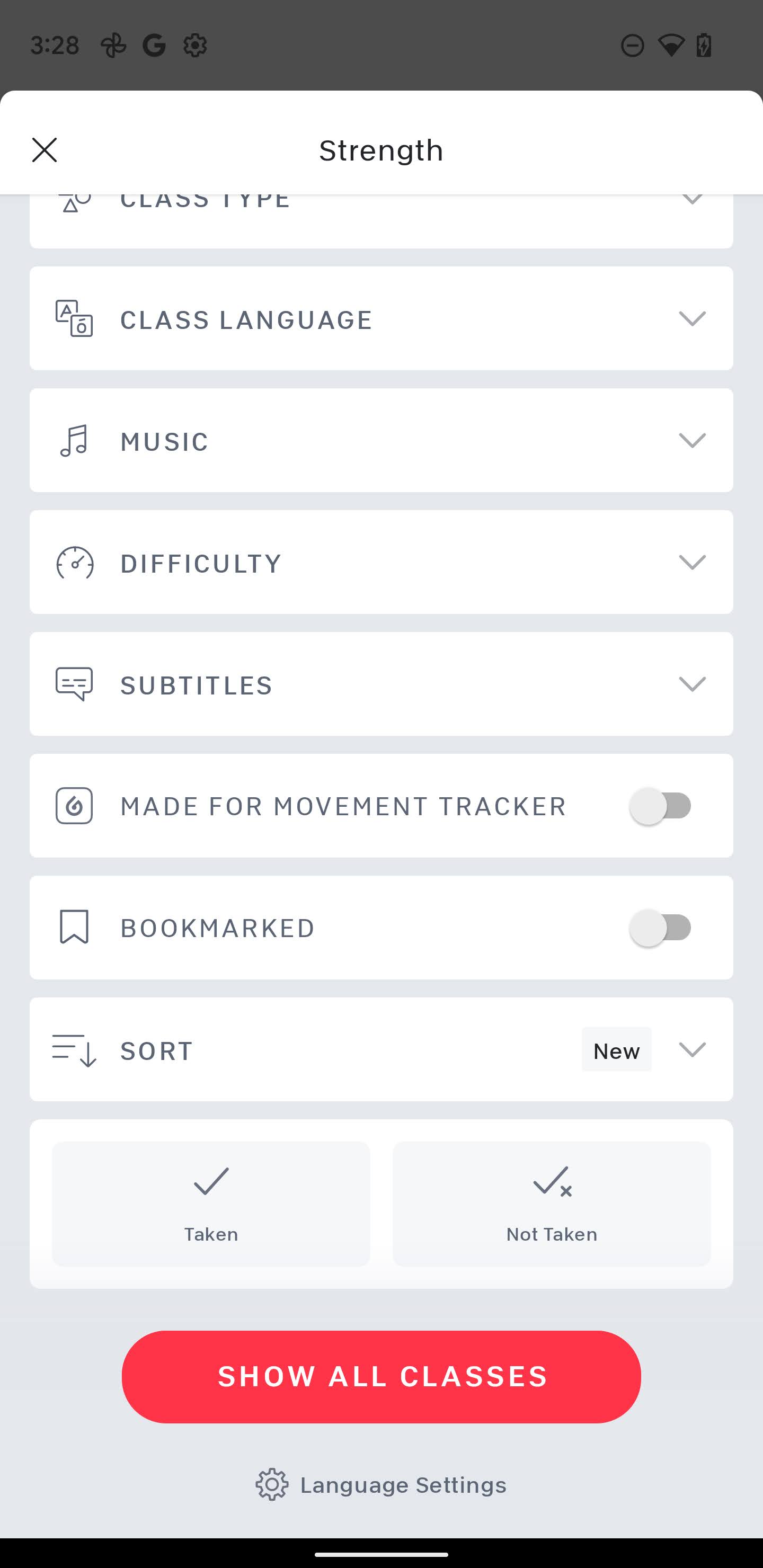The image size is (763, 1568).
Task: Expand the Class Type filter
Action: tap(381, 221)
